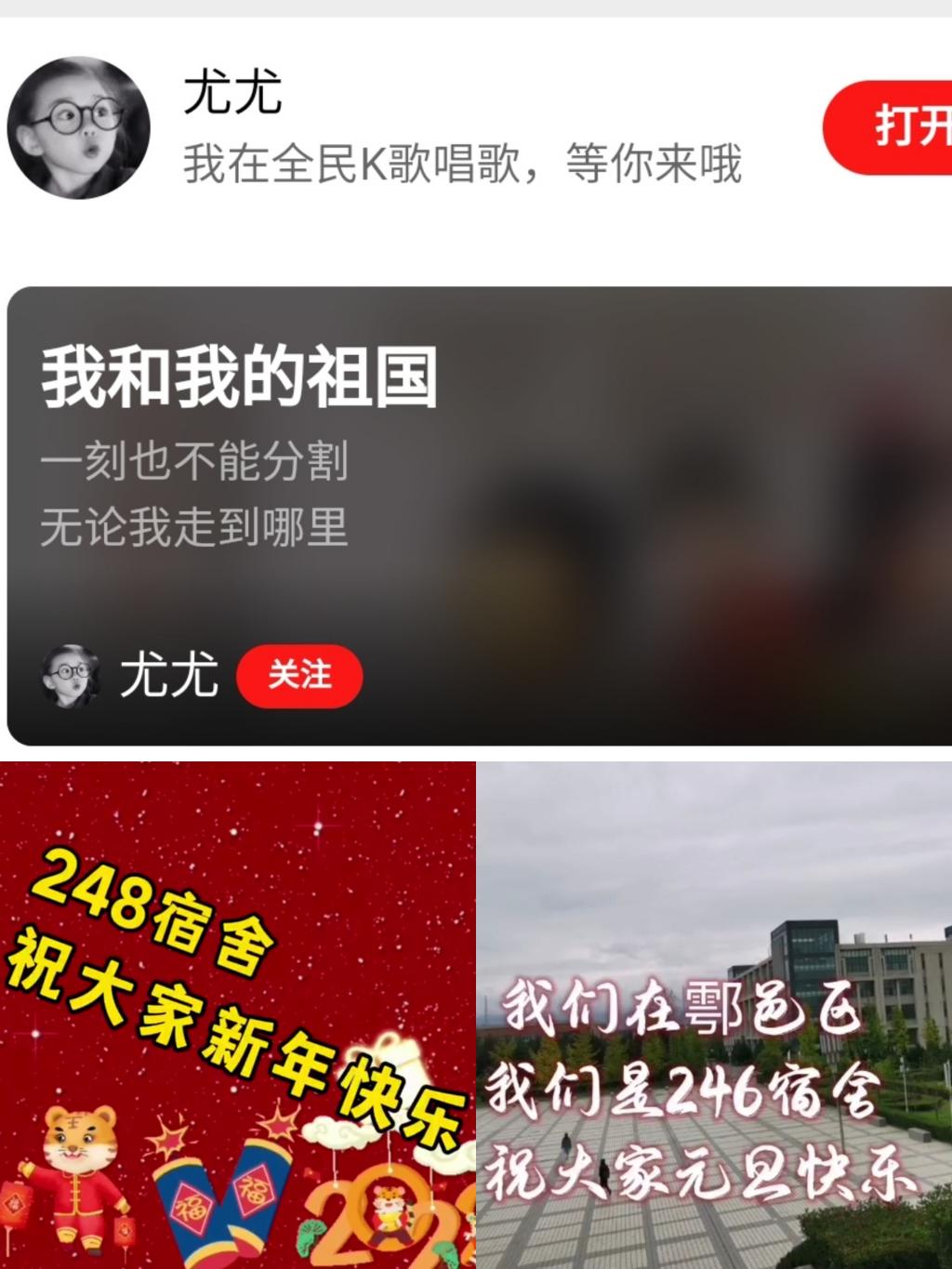The height and width of the screenshot is (1269, 952).
Task: Follow 尤尤 with the 关注 button
Action: [299, 675]
